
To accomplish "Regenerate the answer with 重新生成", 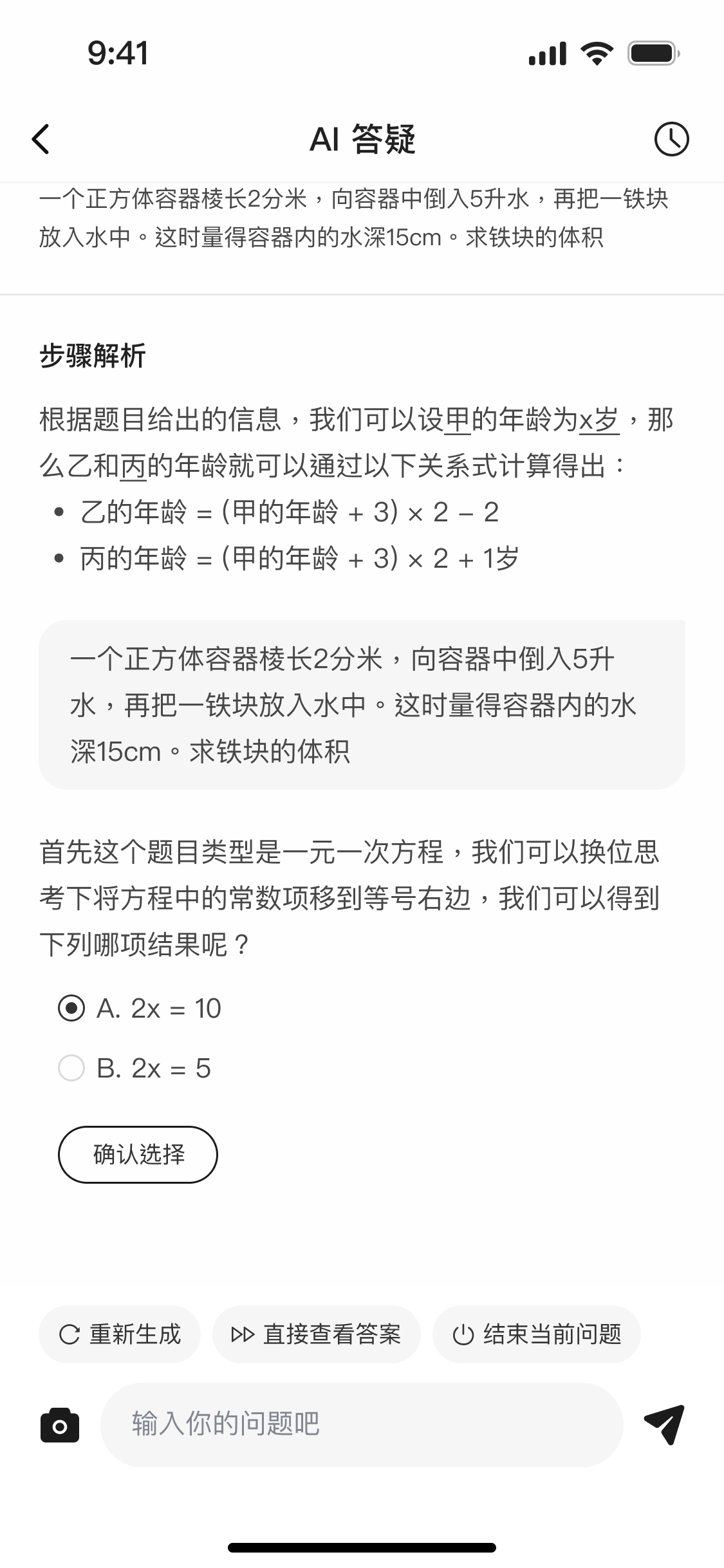I will (120, 1334).
